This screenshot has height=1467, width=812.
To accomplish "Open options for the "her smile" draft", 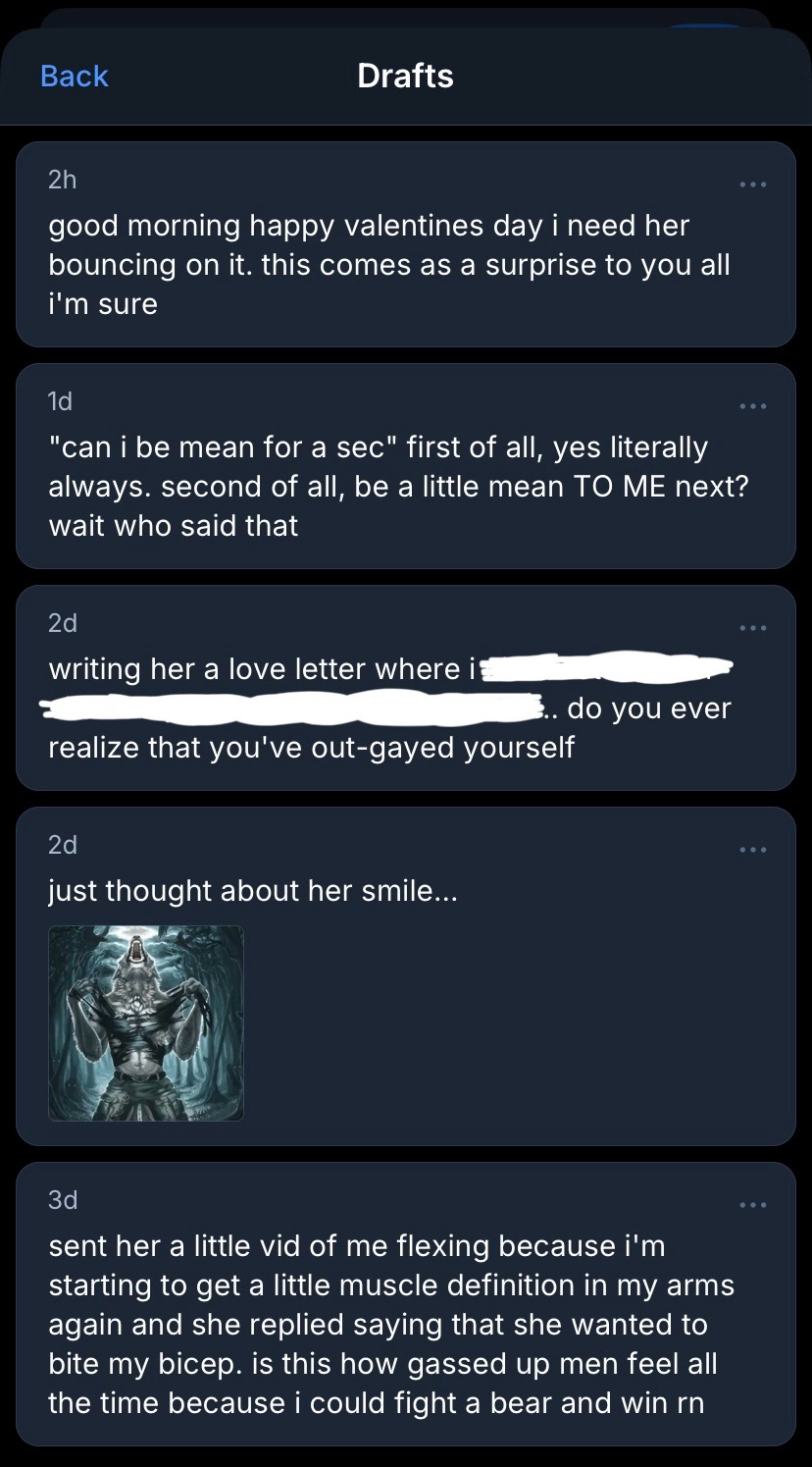I will click(x=752, y=849).
